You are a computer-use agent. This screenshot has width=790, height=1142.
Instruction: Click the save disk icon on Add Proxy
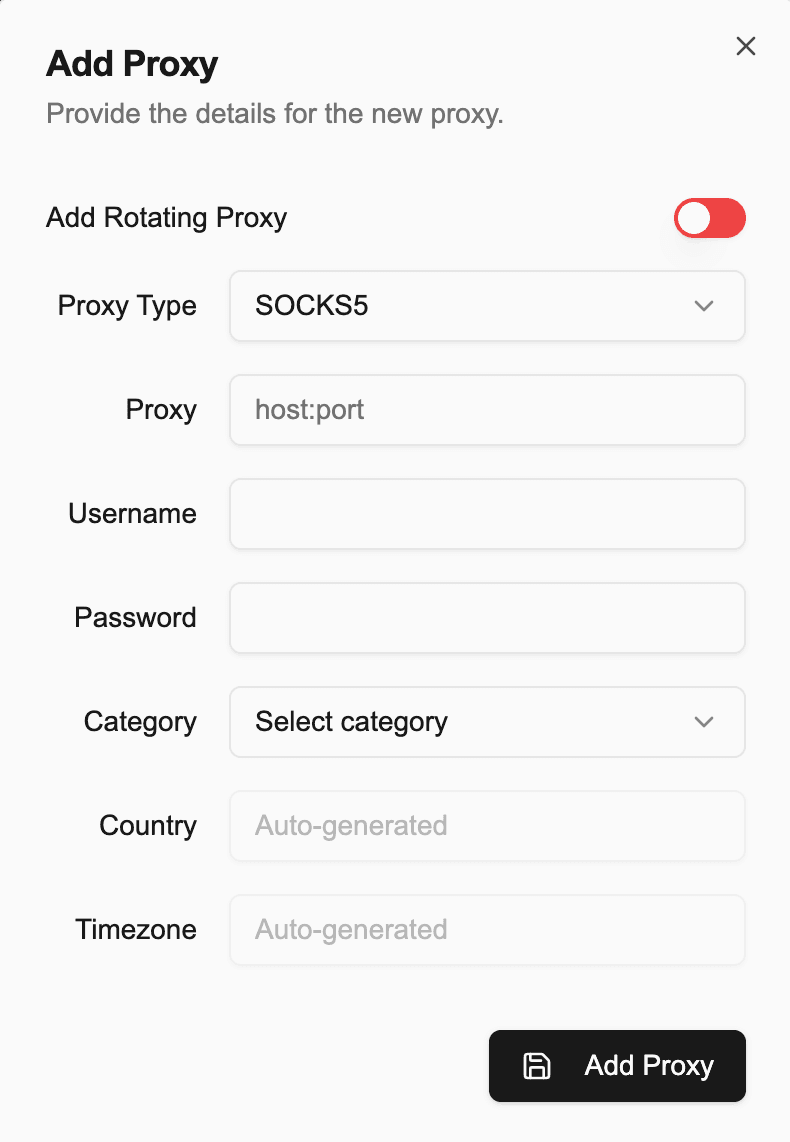pos(537,1066)
